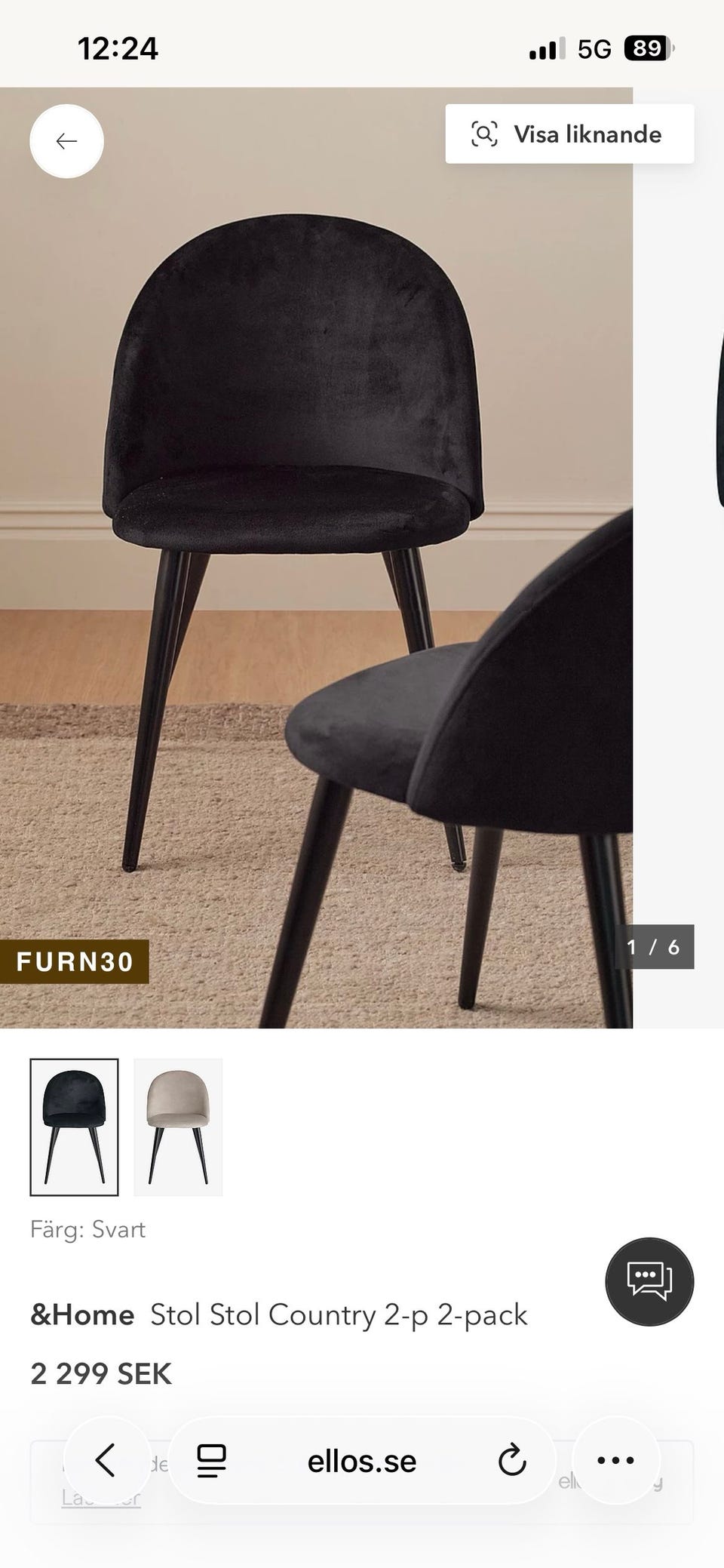
Task: Tap the ellos.se address bar
Action: click(362, 1462)
